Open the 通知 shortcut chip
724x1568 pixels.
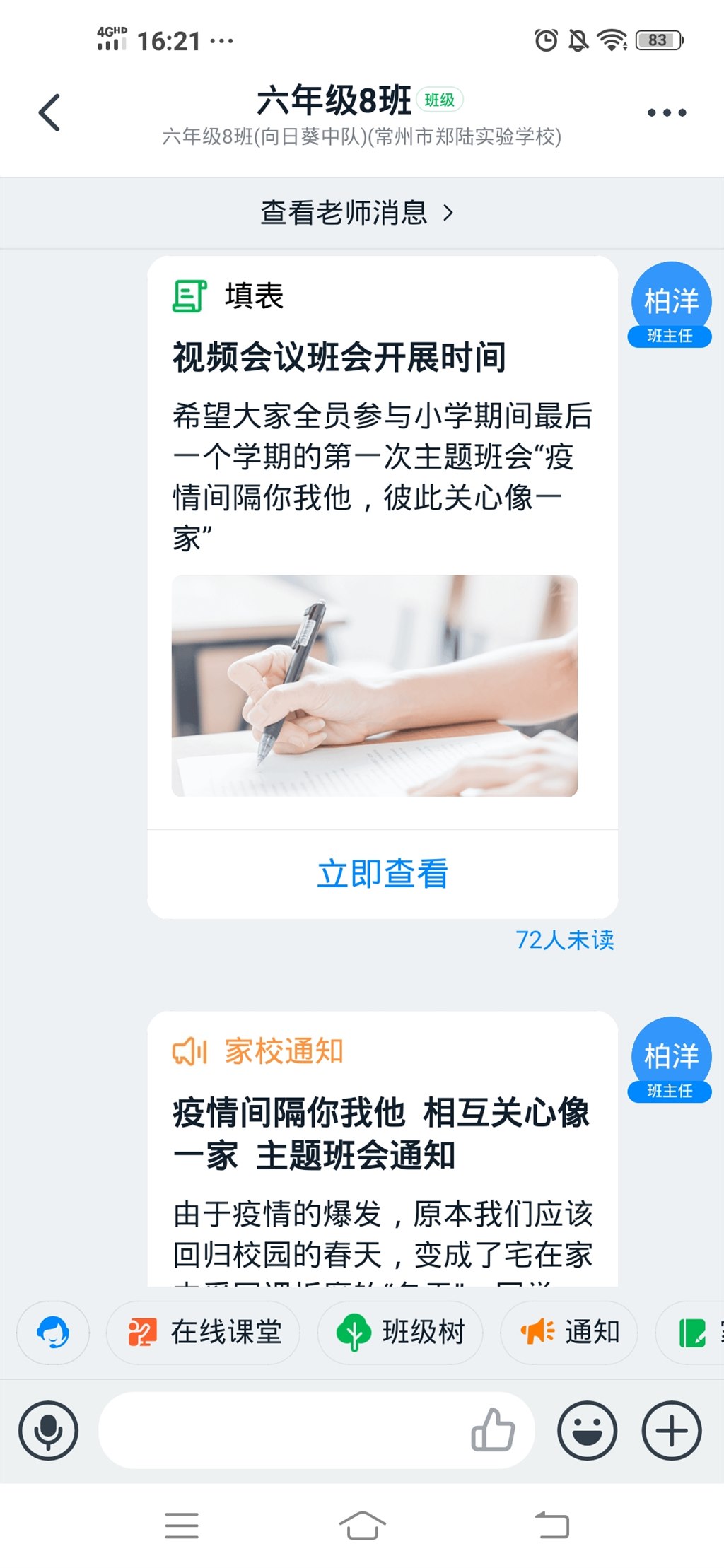click(x=570, y=1333)
